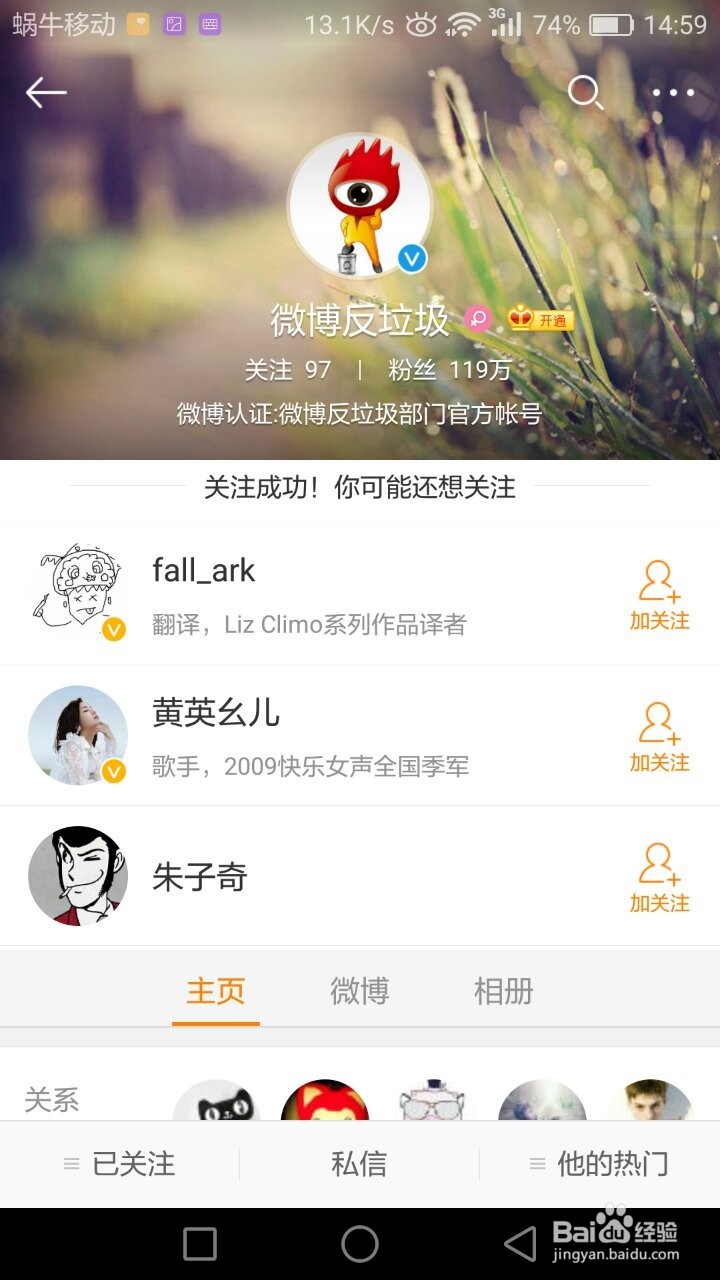Send a 私信 private message

(x=359, y=1164)
